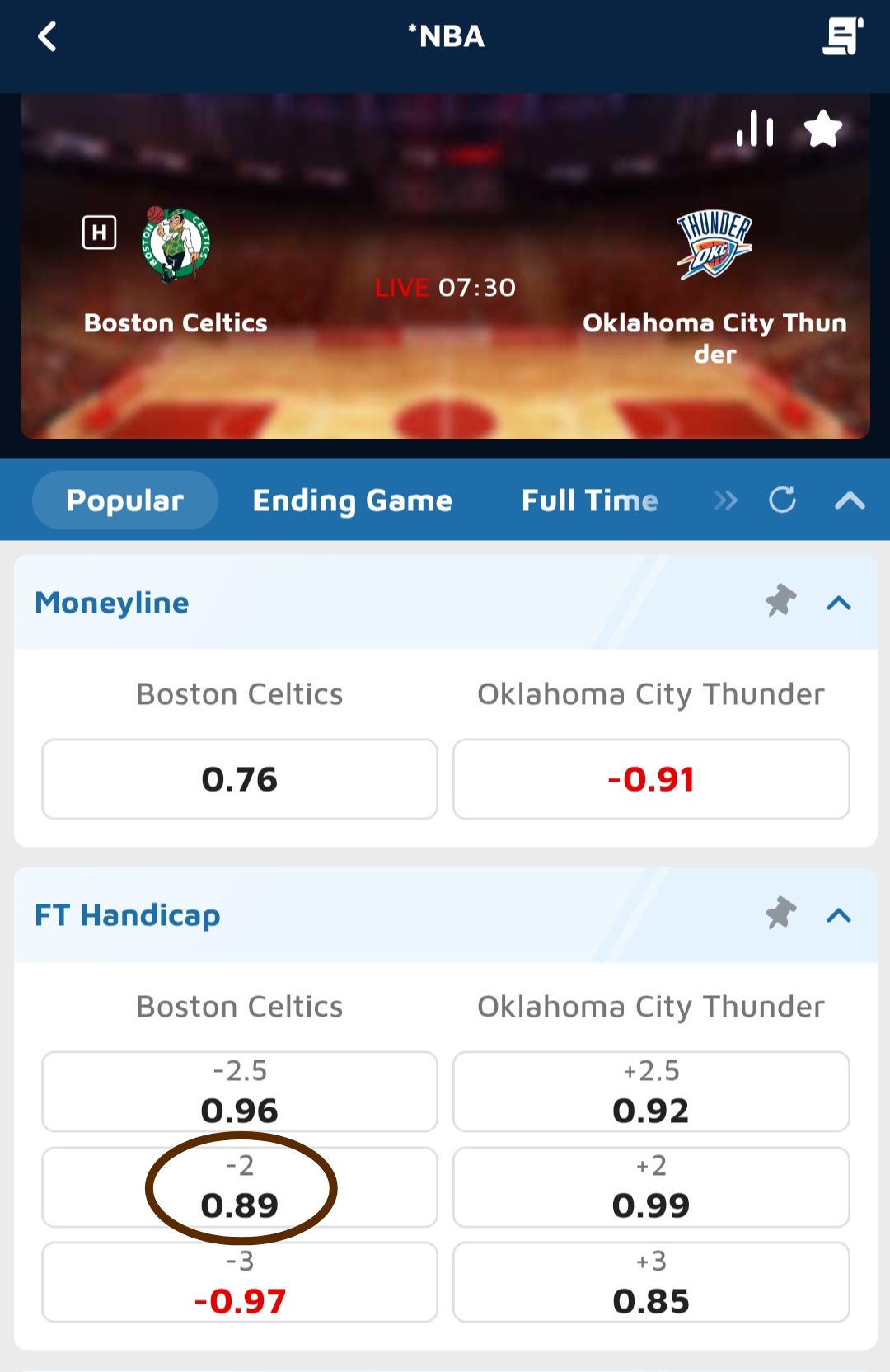This screenshot has height=1372, width=890.
Task: Select Celtics -2 handicap at 0.89
Action: (240, 1187)
